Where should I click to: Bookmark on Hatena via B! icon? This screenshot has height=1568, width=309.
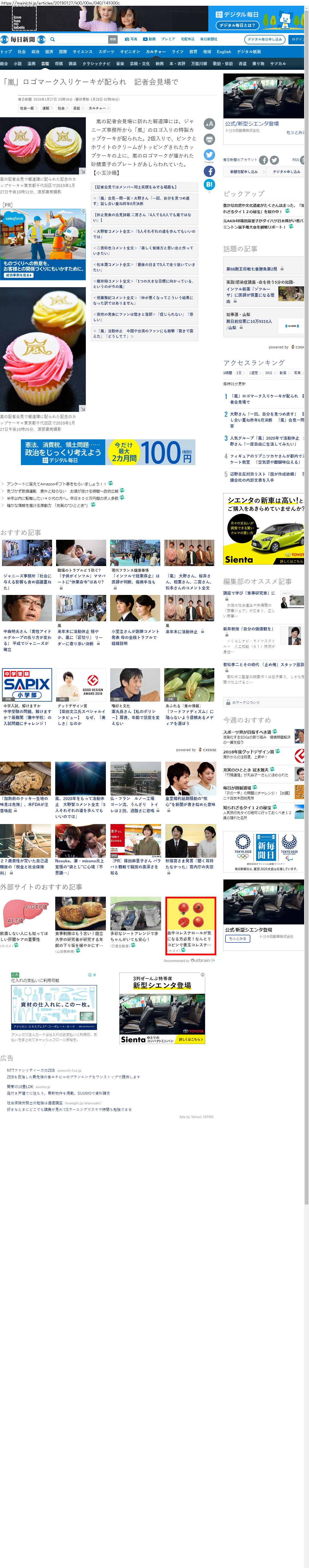[x=209, y=184]
